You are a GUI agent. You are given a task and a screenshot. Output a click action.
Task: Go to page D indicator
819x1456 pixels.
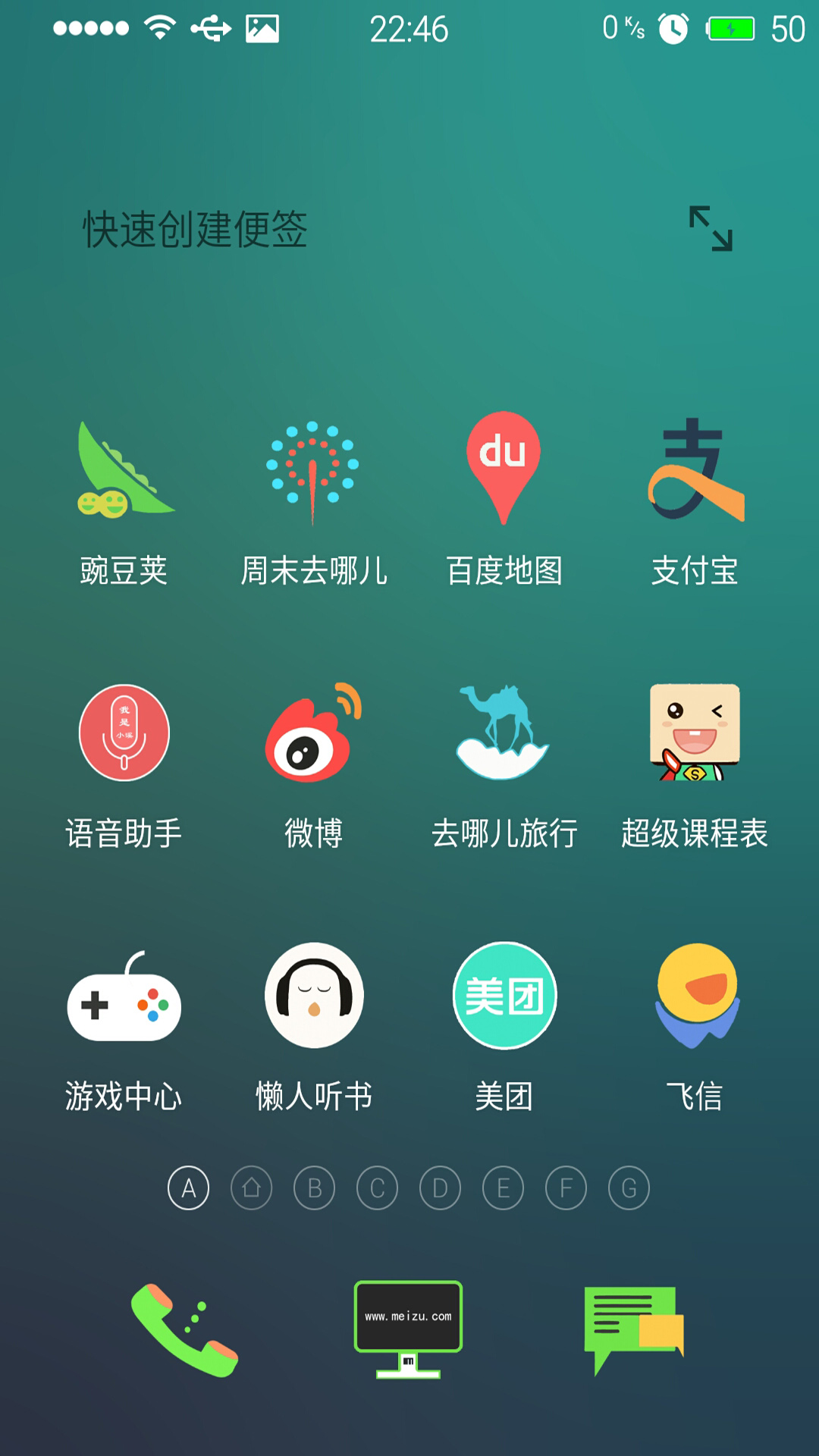(x=441, y=1188)
